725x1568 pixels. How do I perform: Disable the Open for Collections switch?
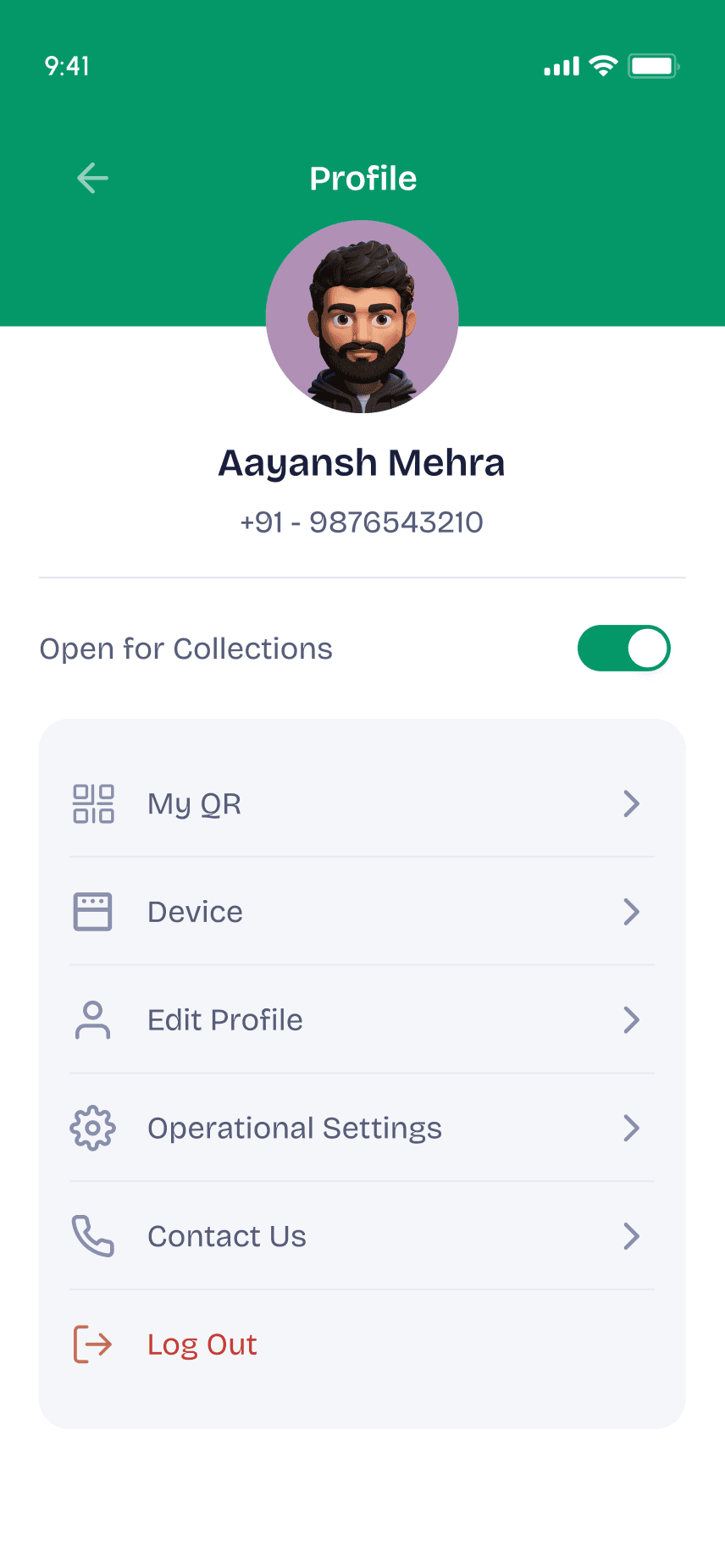pos(623,649)
